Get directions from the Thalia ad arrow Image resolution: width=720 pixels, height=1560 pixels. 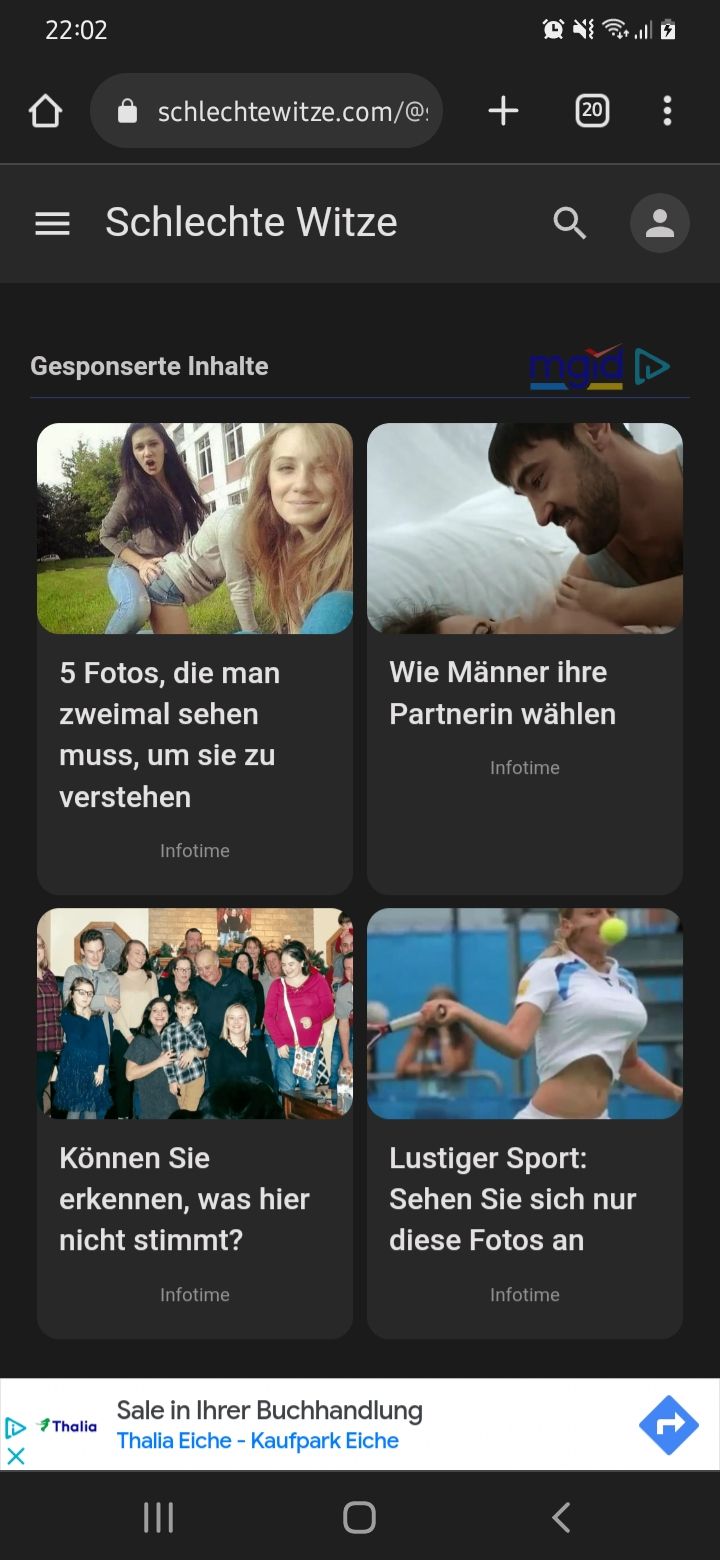pyautogui.click(x=668, y=1425)
